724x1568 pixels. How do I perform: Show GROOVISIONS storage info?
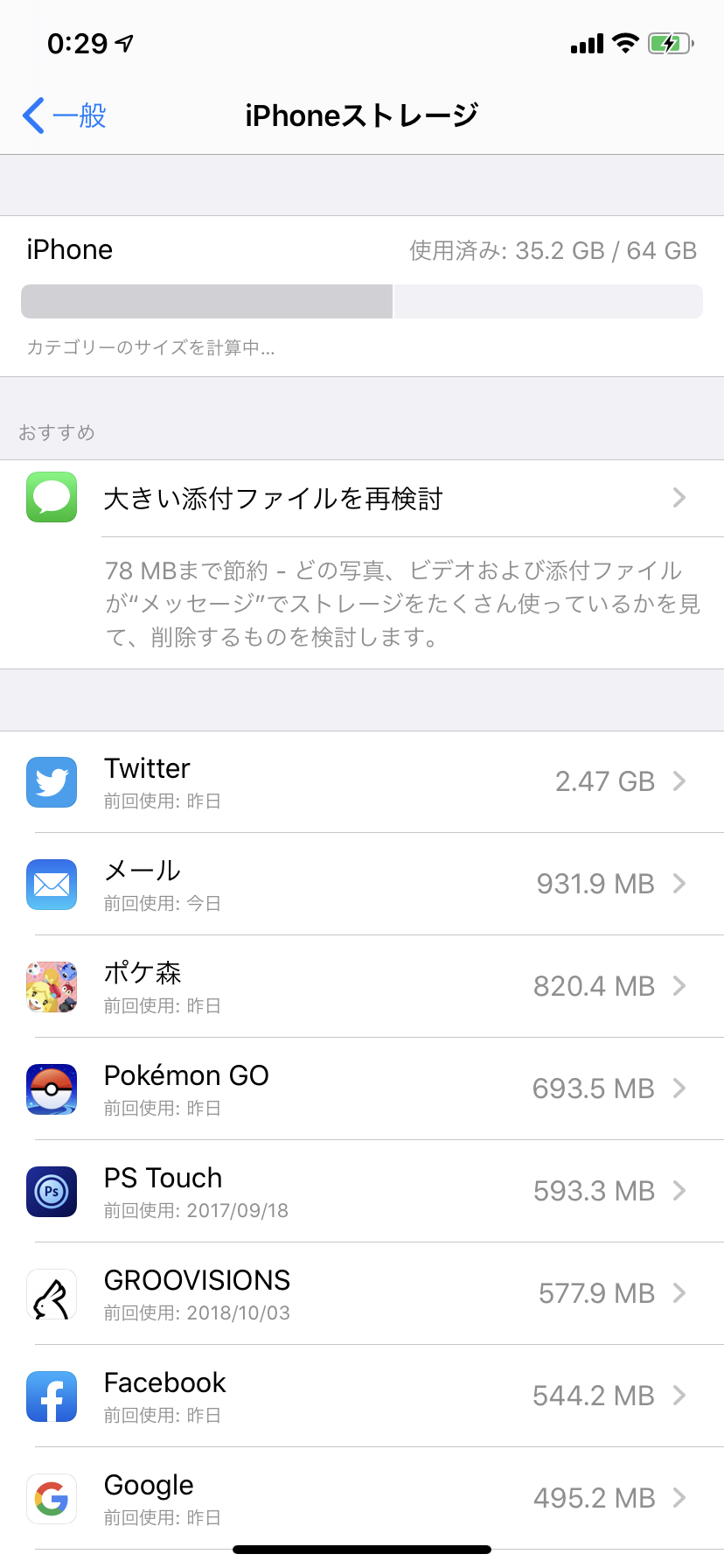(x=361, y=1293)
